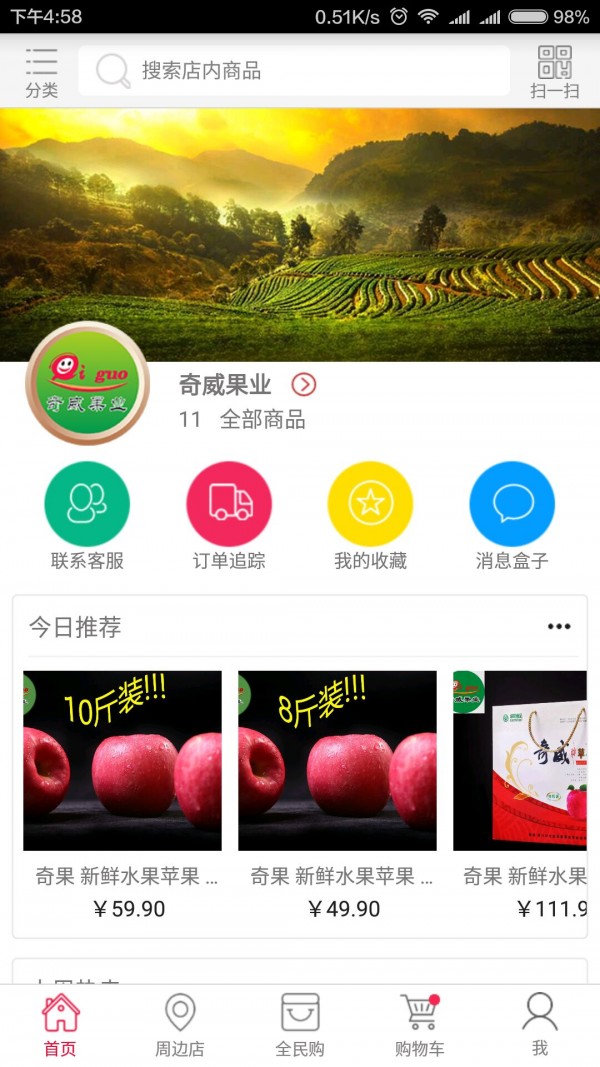Tap the 搜索店内商品 search box
Viewport: 600px width, 1067px height.
click(295, 71)
